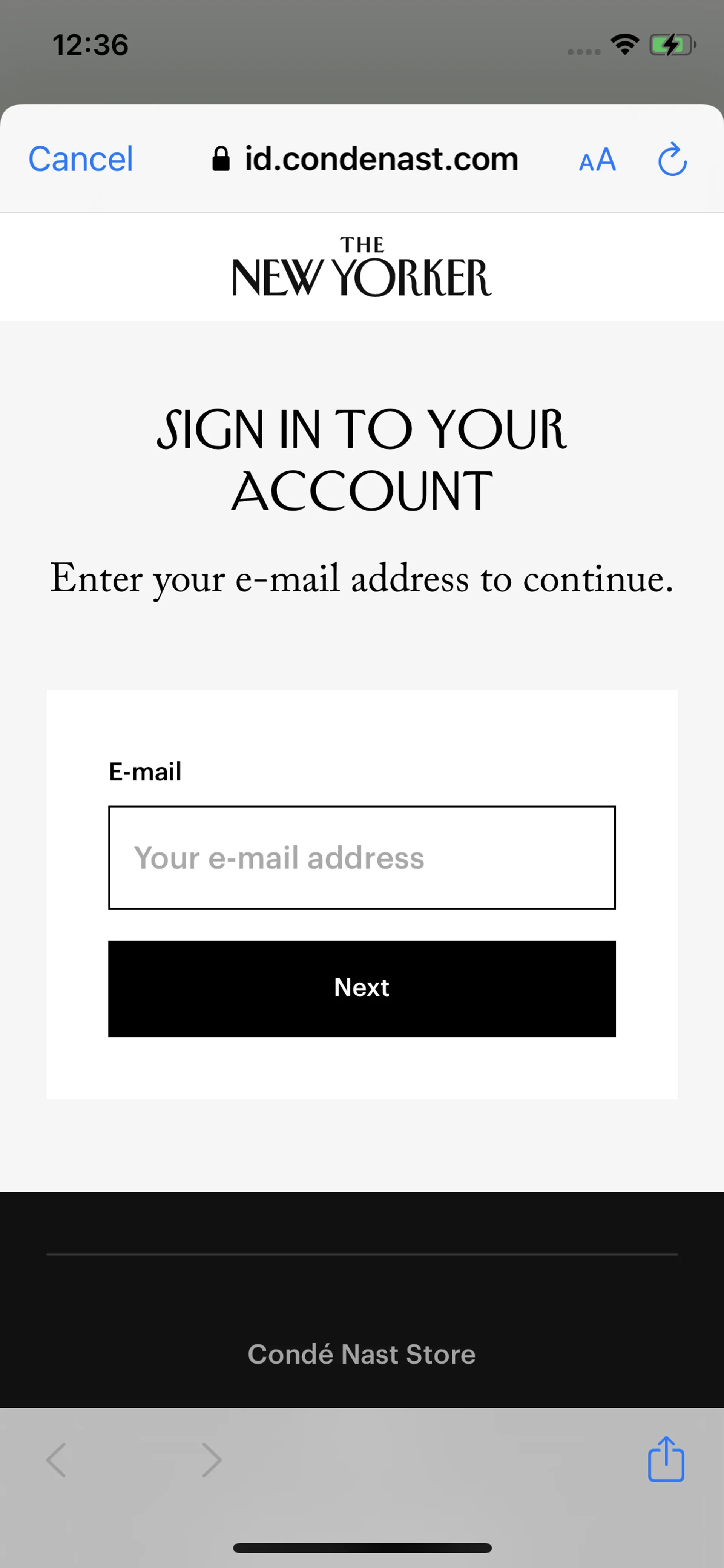The image size is (724, 1568).
Task: Open the AA reader text options
Action: tap(597, 161)
